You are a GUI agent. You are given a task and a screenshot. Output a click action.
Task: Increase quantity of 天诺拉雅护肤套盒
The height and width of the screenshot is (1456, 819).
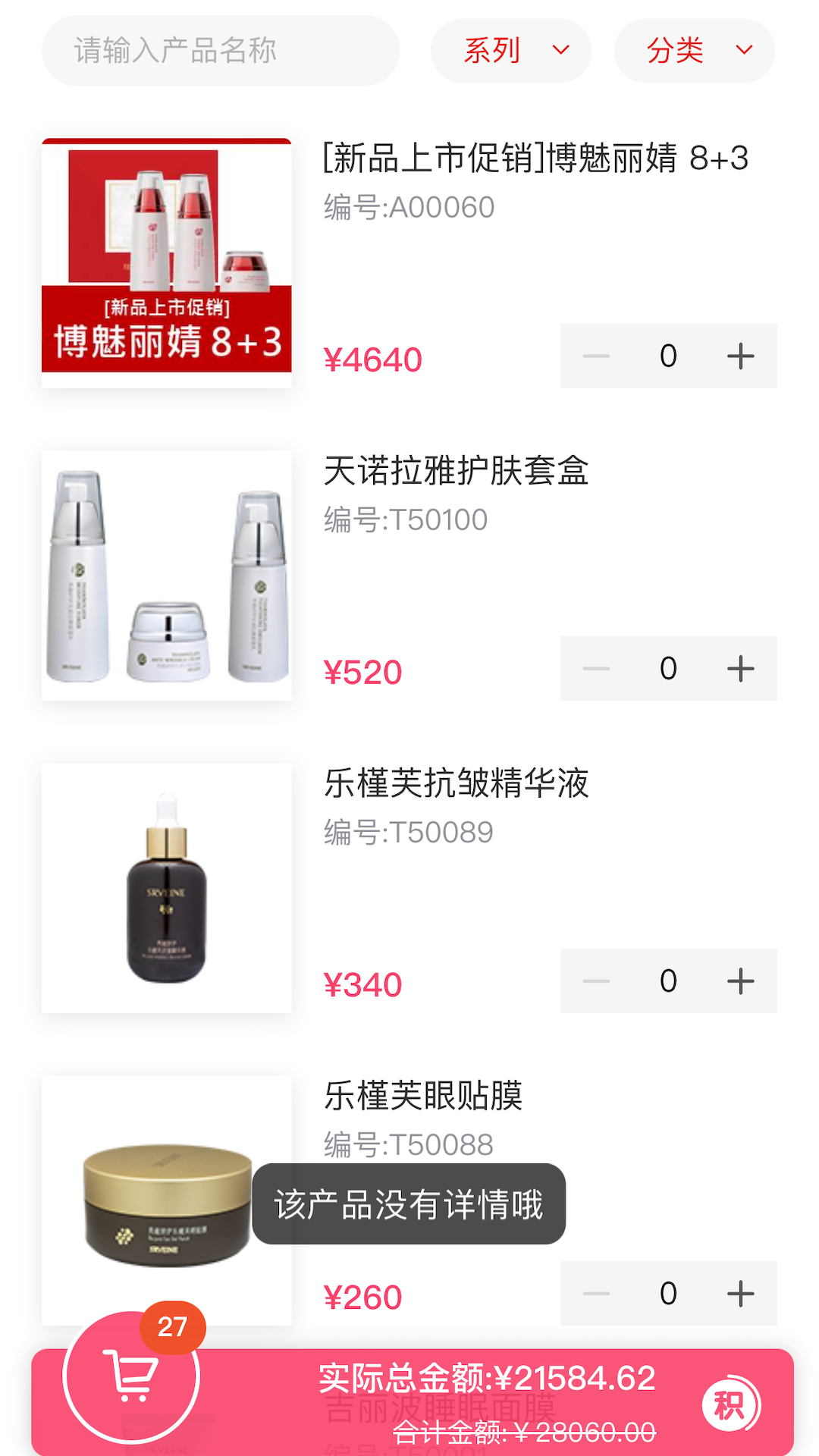739,667
